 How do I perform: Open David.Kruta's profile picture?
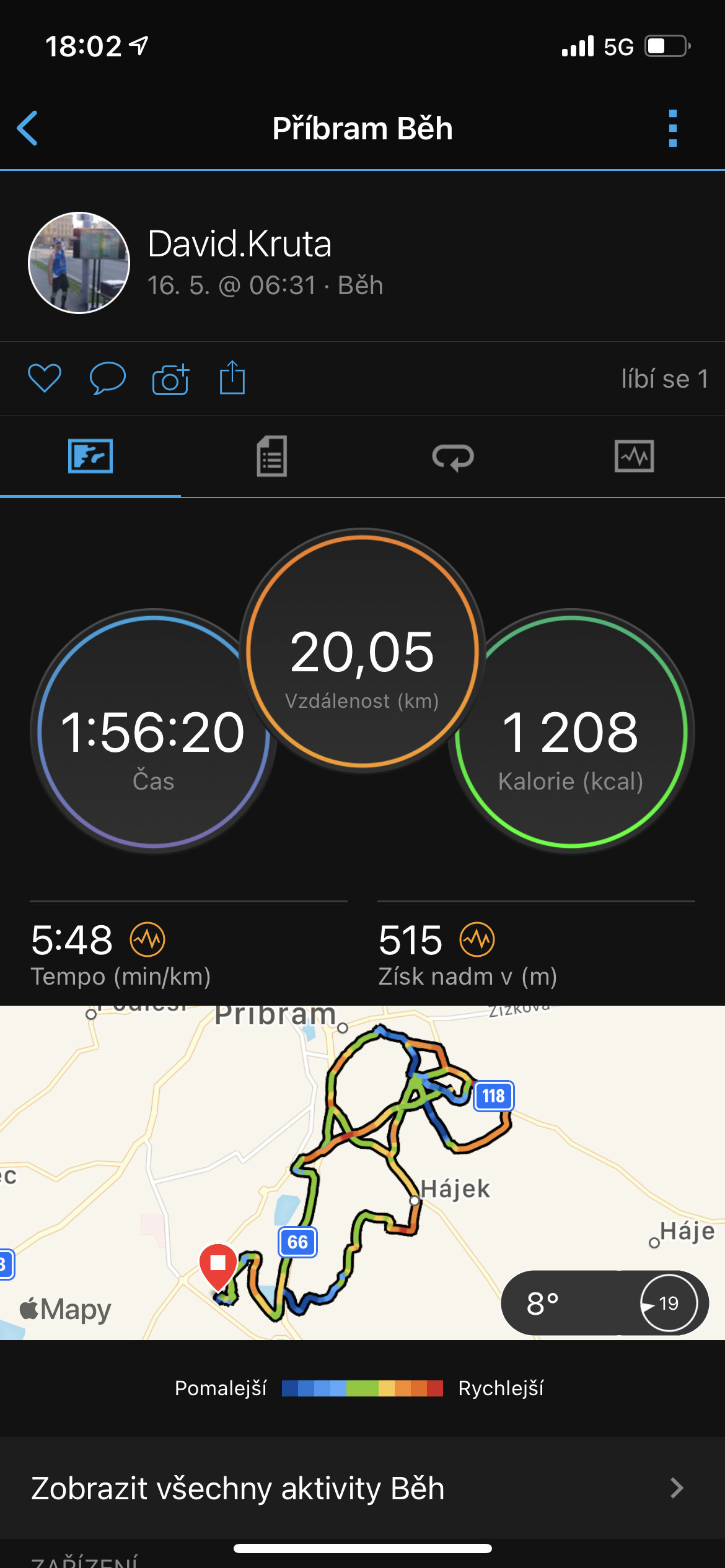pos(79,263)
